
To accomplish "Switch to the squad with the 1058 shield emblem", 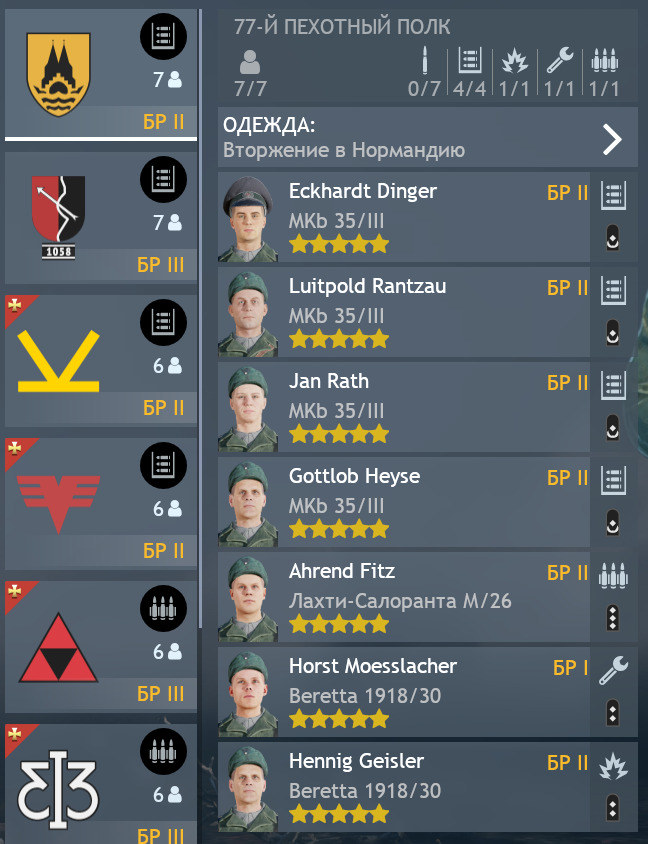I will pyautogui.click(x=100, y=217).
